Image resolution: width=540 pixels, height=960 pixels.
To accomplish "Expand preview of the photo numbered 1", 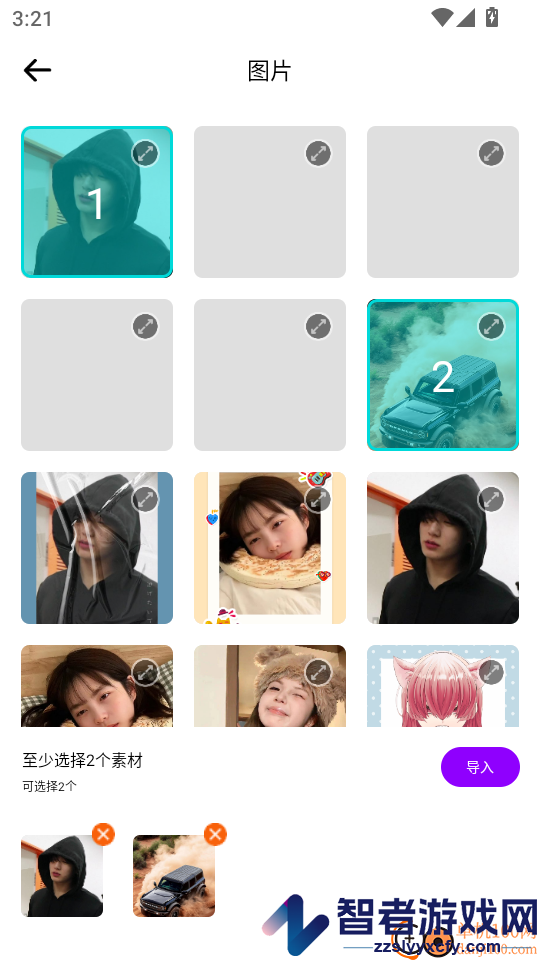I will (x=145, y=154).
